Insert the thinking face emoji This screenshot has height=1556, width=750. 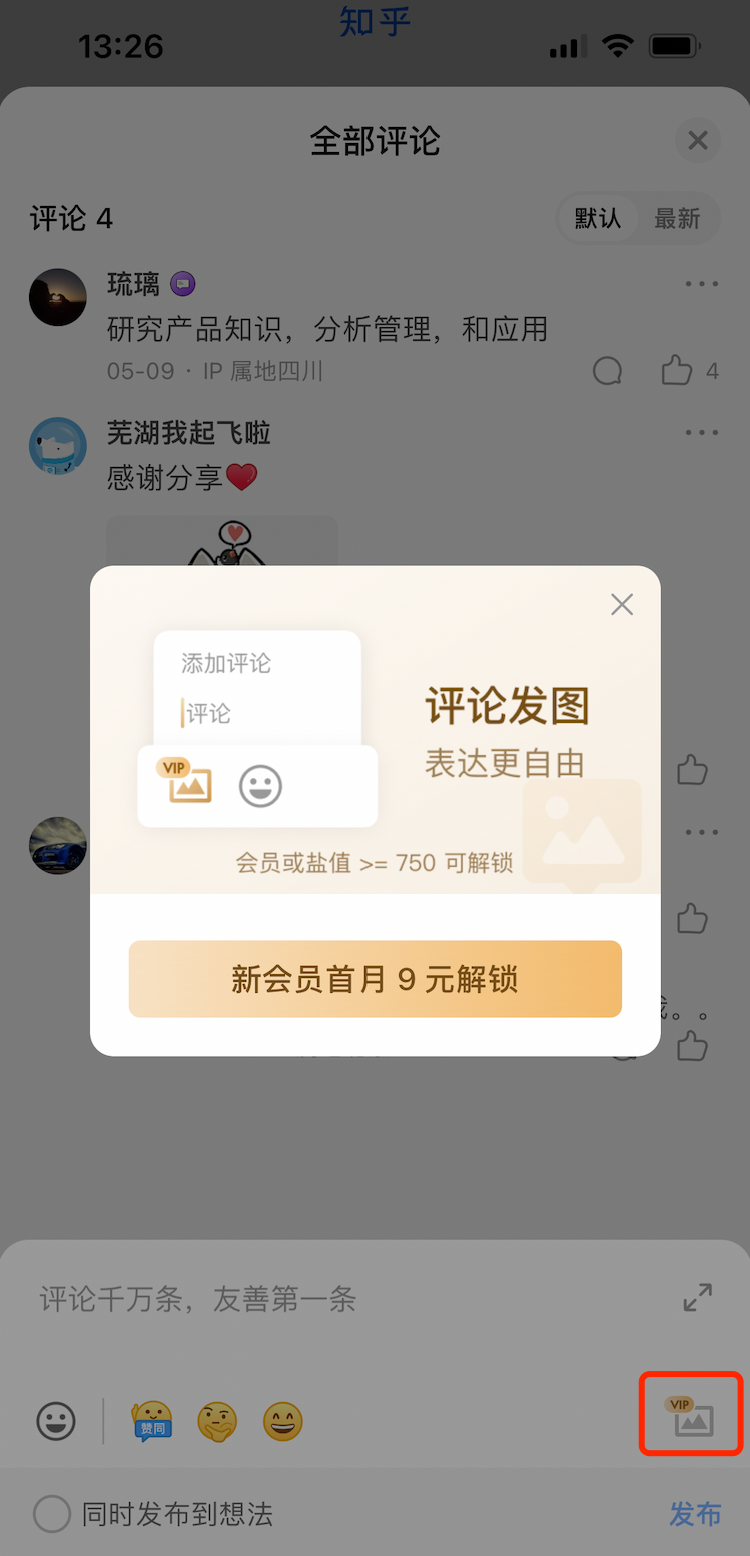click(x=218, y=1421)
